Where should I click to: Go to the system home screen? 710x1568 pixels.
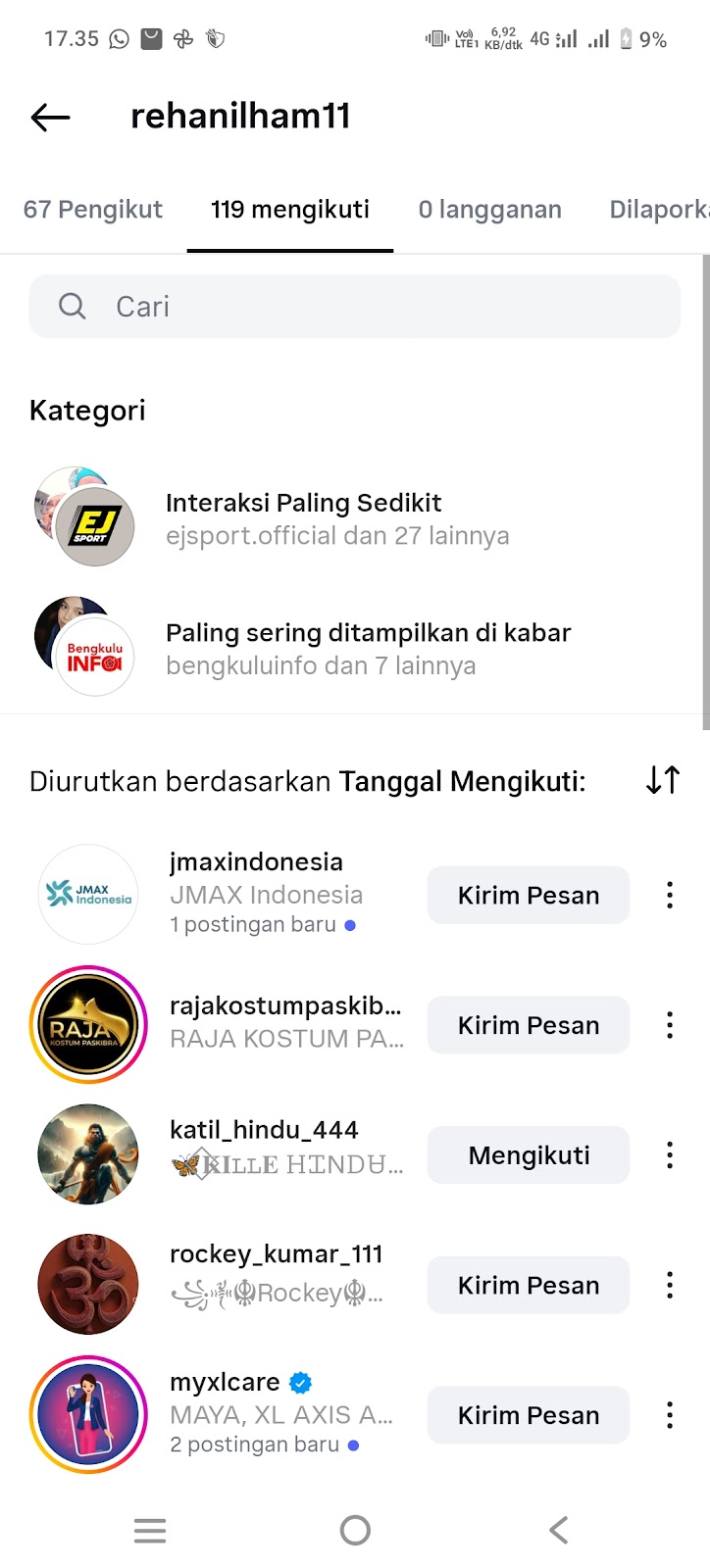click(355, 1530)
